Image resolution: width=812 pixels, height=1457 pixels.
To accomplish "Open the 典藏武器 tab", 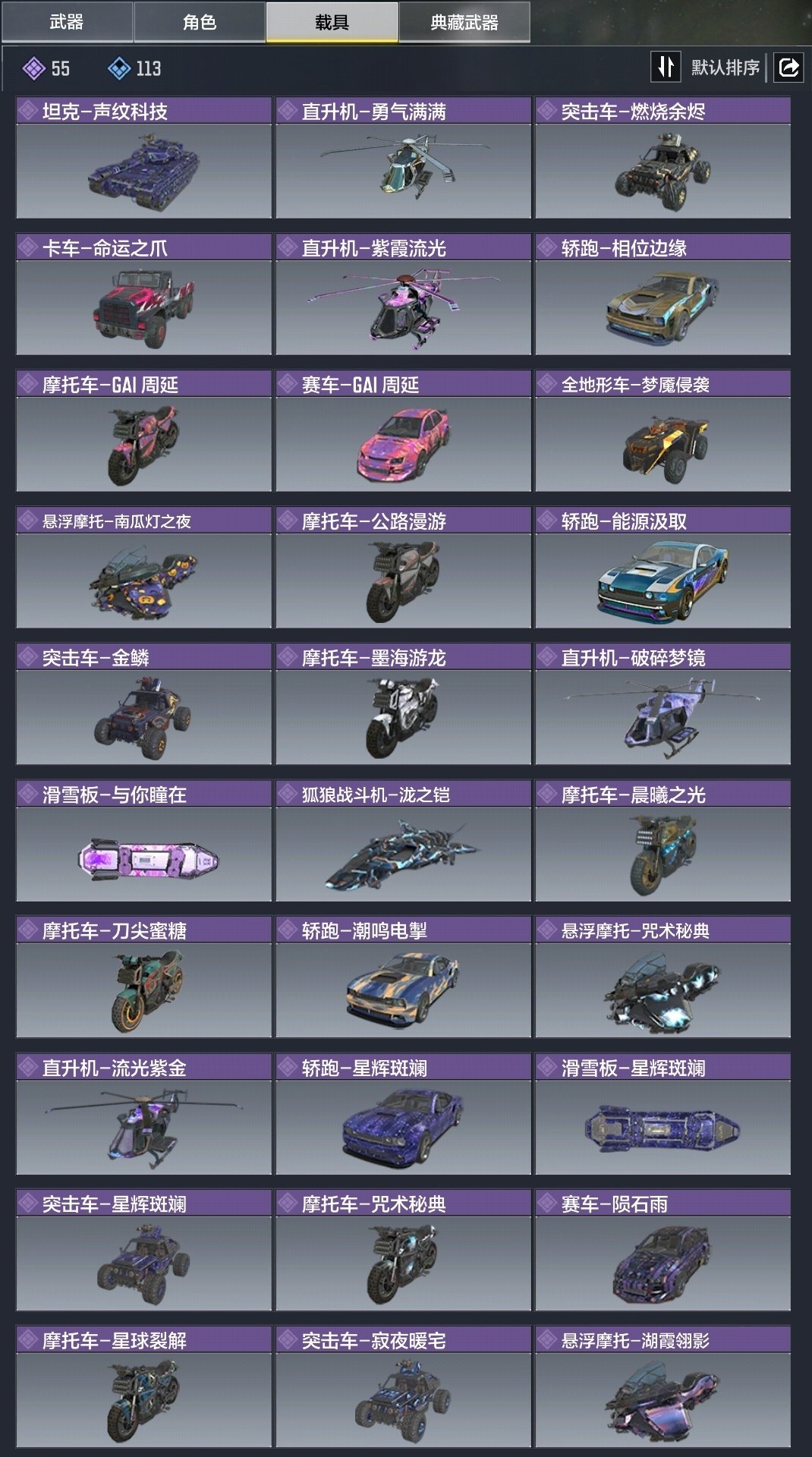I will 464,22.
